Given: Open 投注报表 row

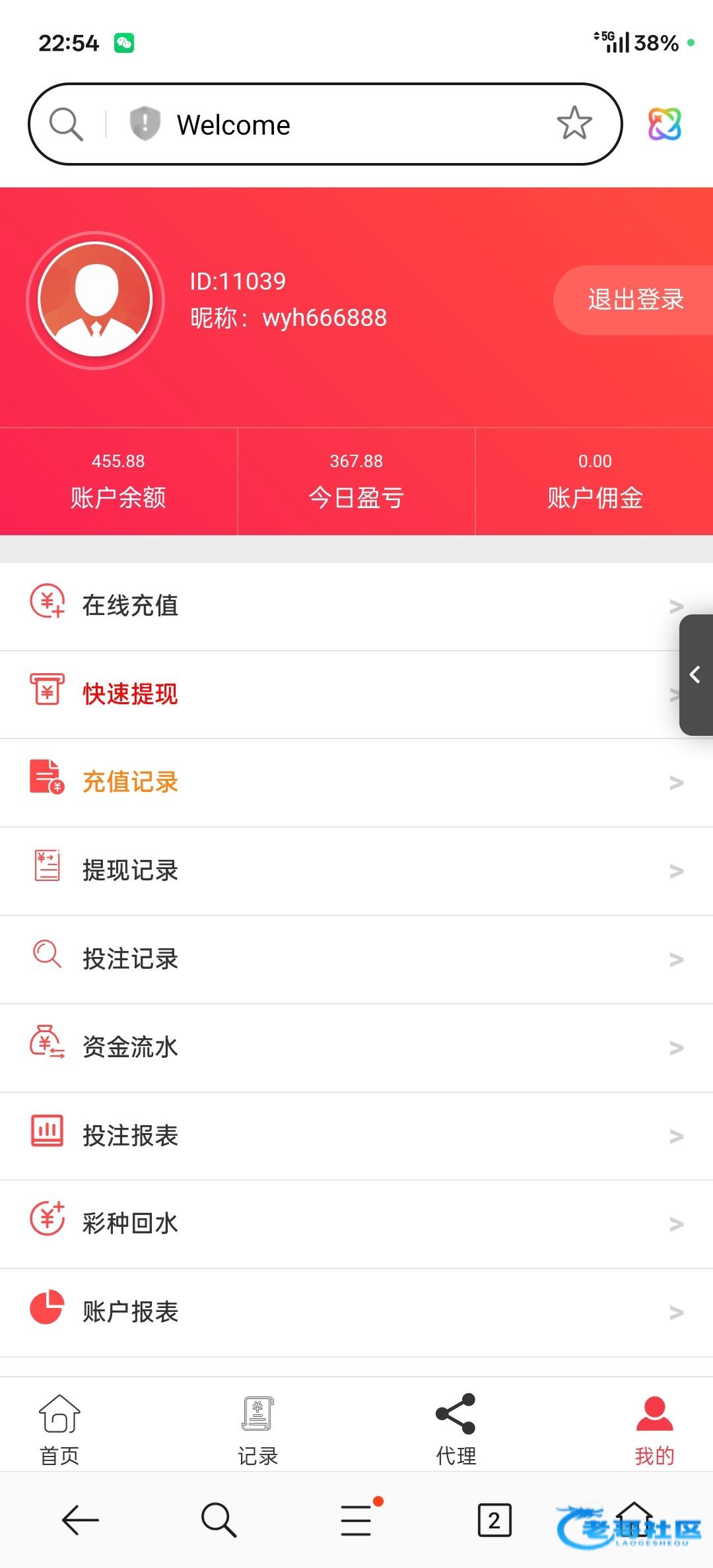Looking at the screenshot, I should [x=356, y=1136].
